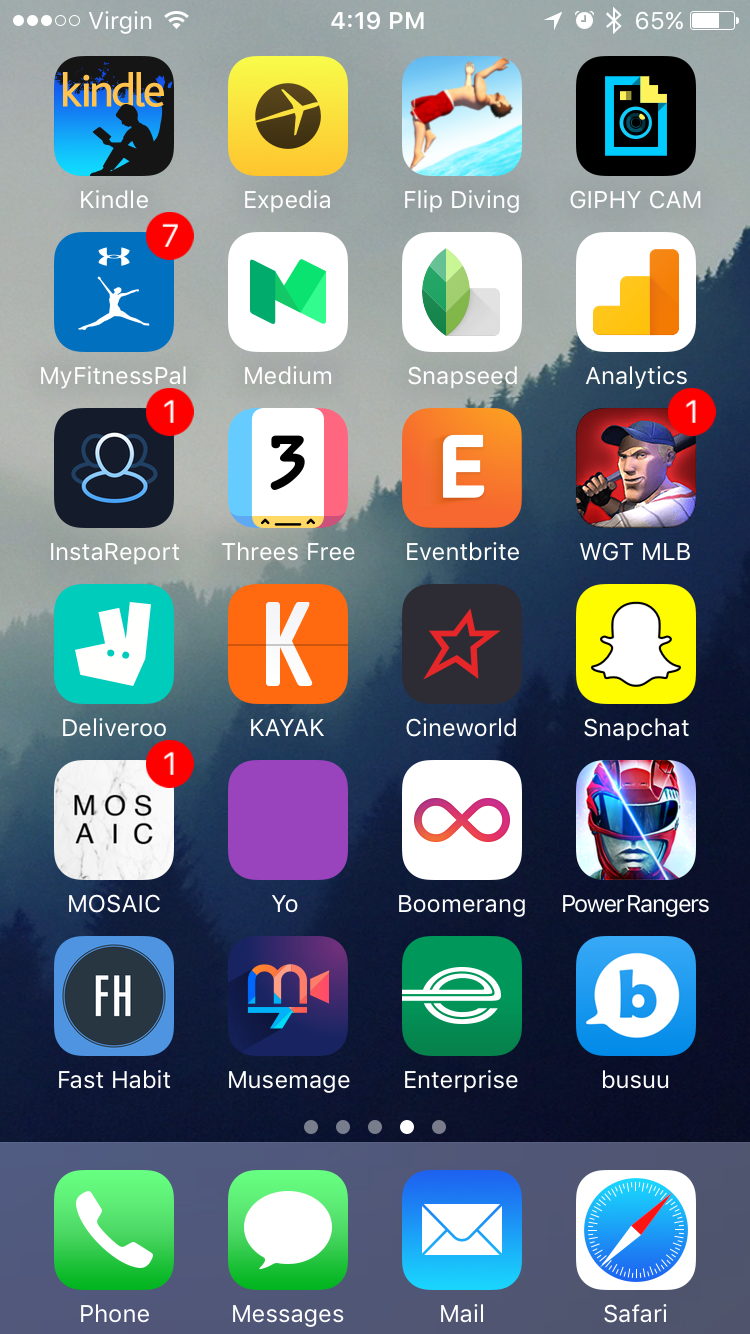Open Google Analytics app
Image resolution: width=750 pixels, height=1334 pixels.
point(636,292)
